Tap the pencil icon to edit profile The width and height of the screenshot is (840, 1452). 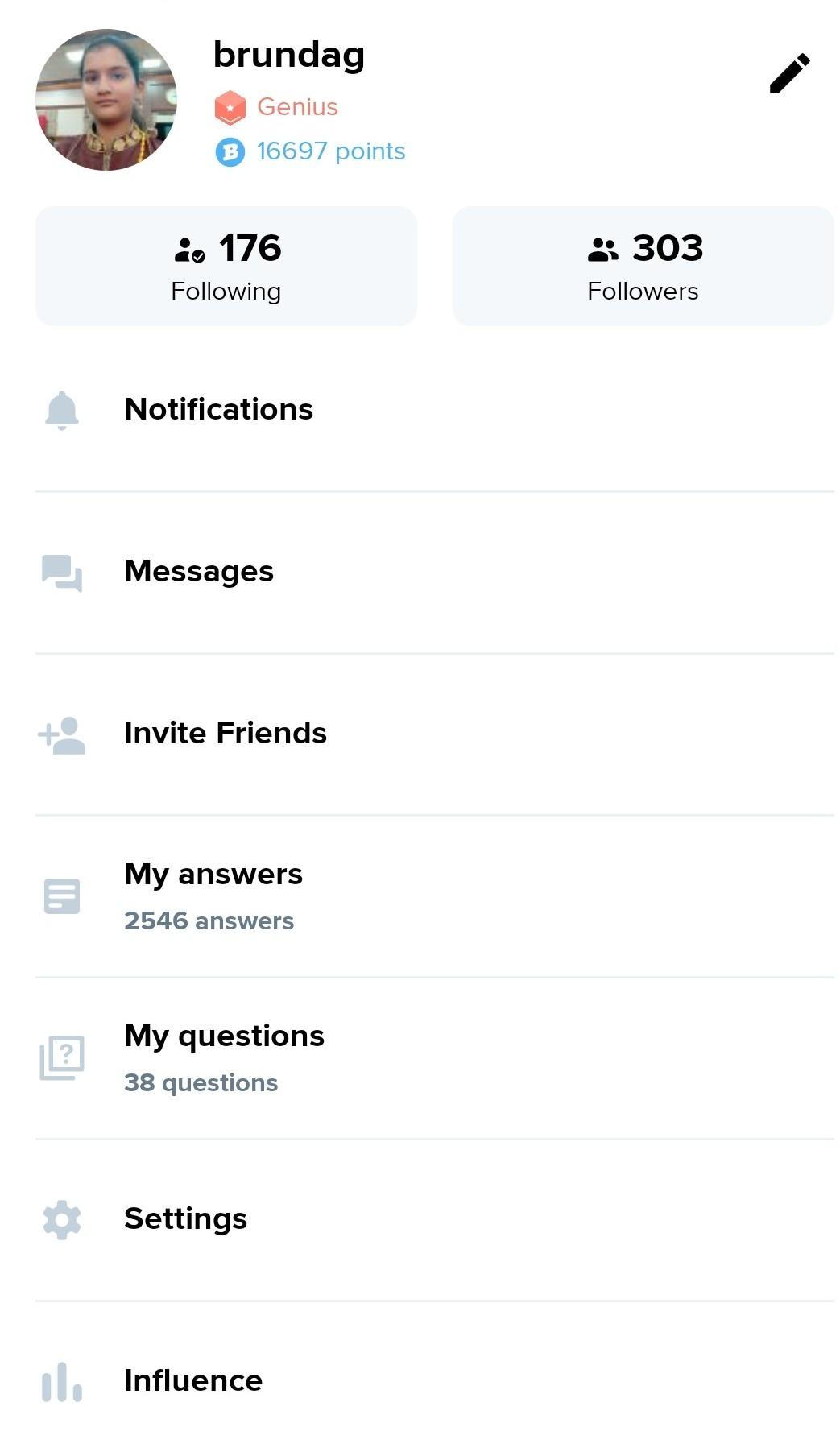(x=789, y=74)
